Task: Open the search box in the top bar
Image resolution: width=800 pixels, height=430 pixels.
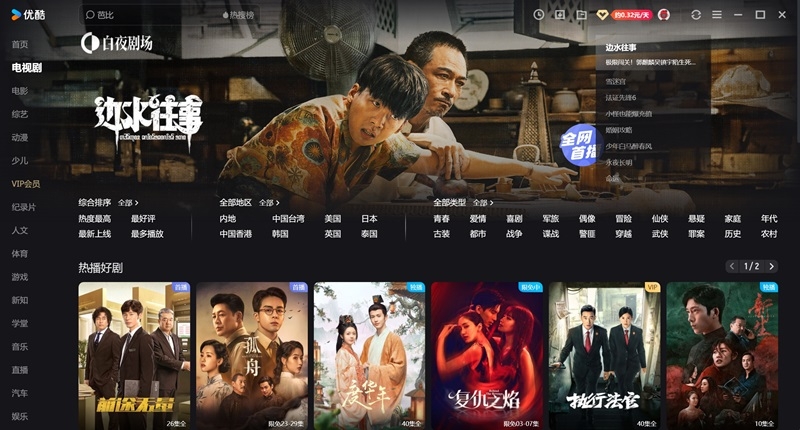Action: (140, 15)
